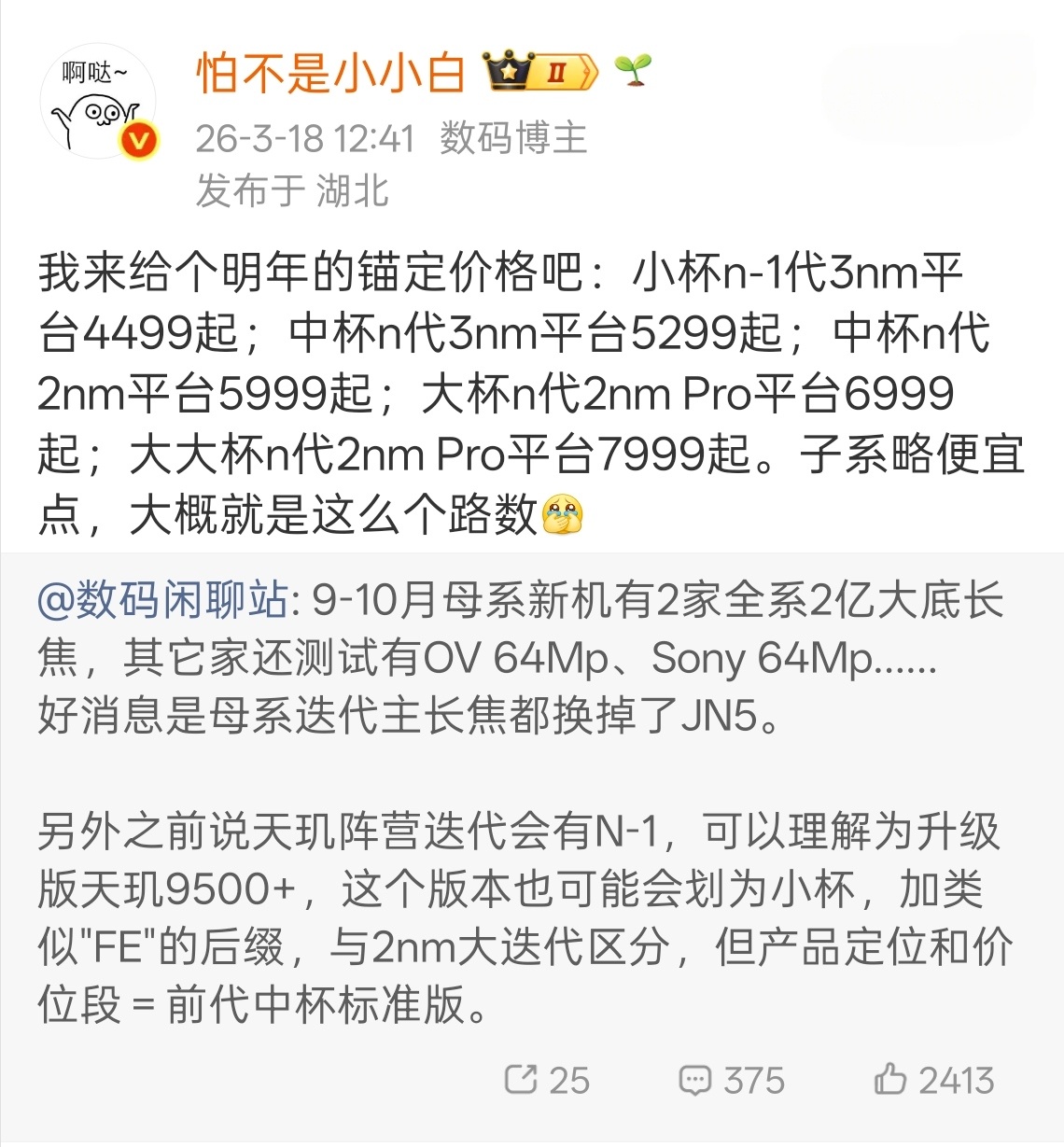Tap the green sprout badge
This screenshot has width=1064, height=1147.
[634, 69]
